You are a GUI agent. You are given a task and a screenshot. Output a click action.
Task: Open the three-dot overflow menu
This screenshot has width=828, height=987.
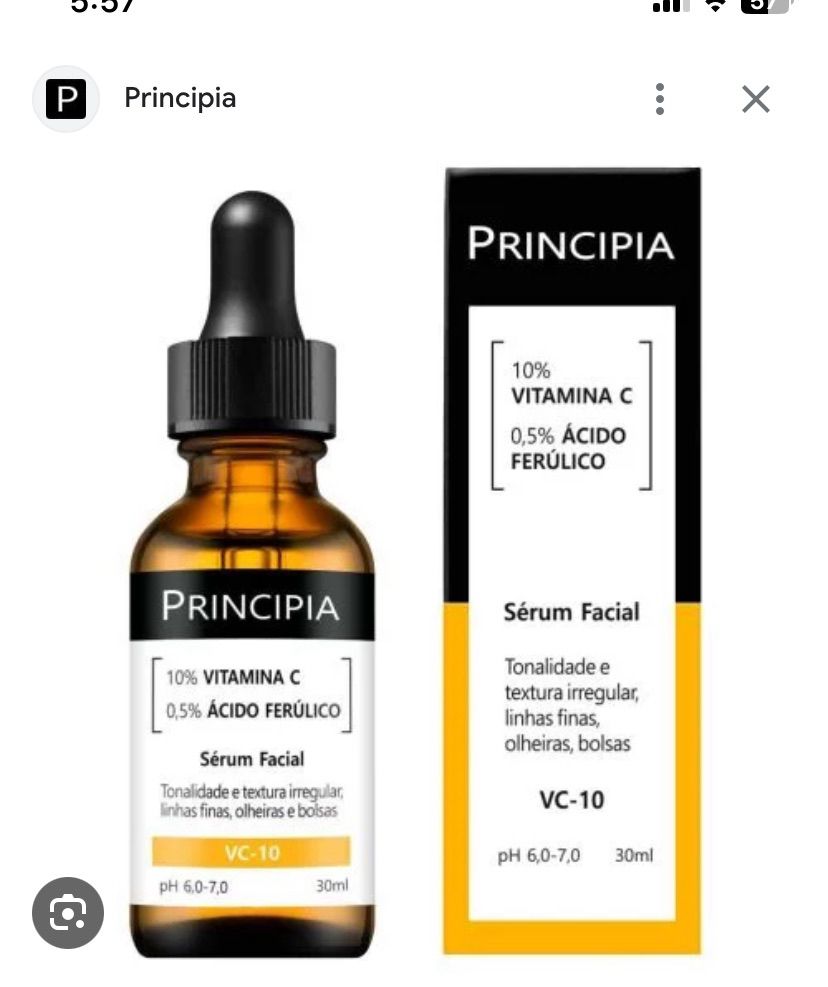pos(659,99)
